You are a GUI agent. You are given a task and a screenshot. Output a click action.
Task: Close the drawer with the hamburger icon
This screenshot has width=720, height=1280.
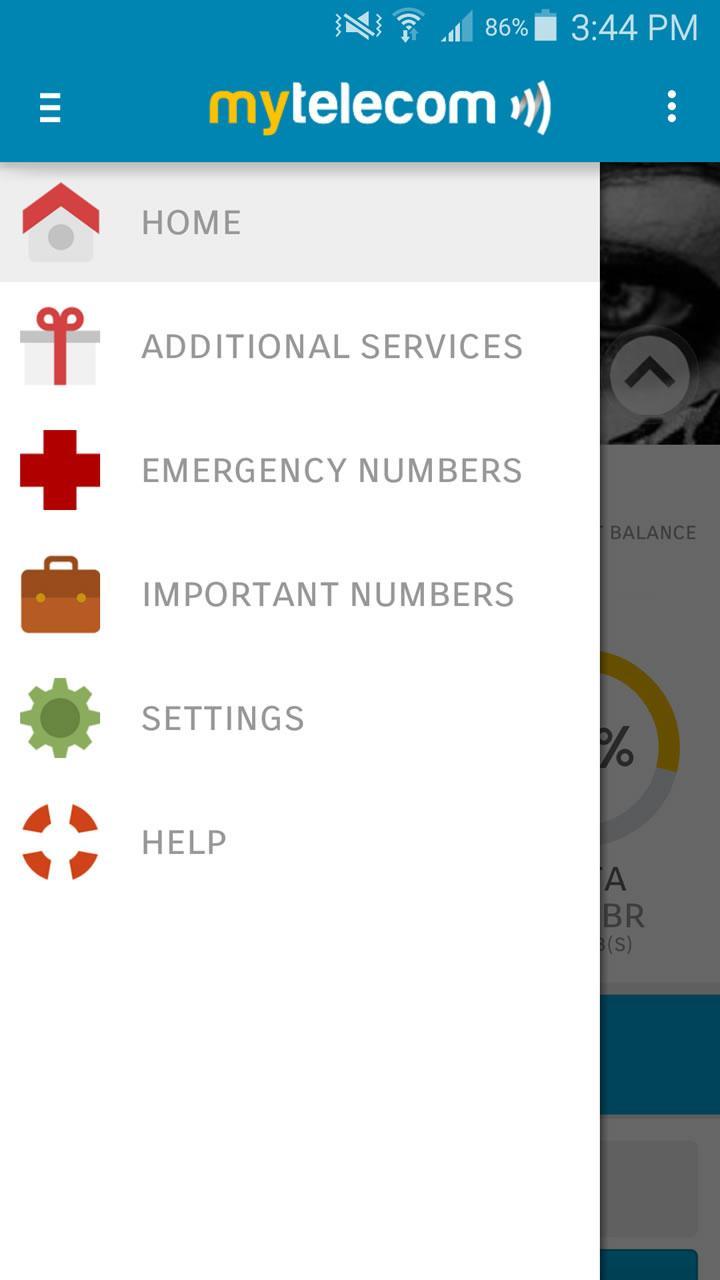coord(50,107)
